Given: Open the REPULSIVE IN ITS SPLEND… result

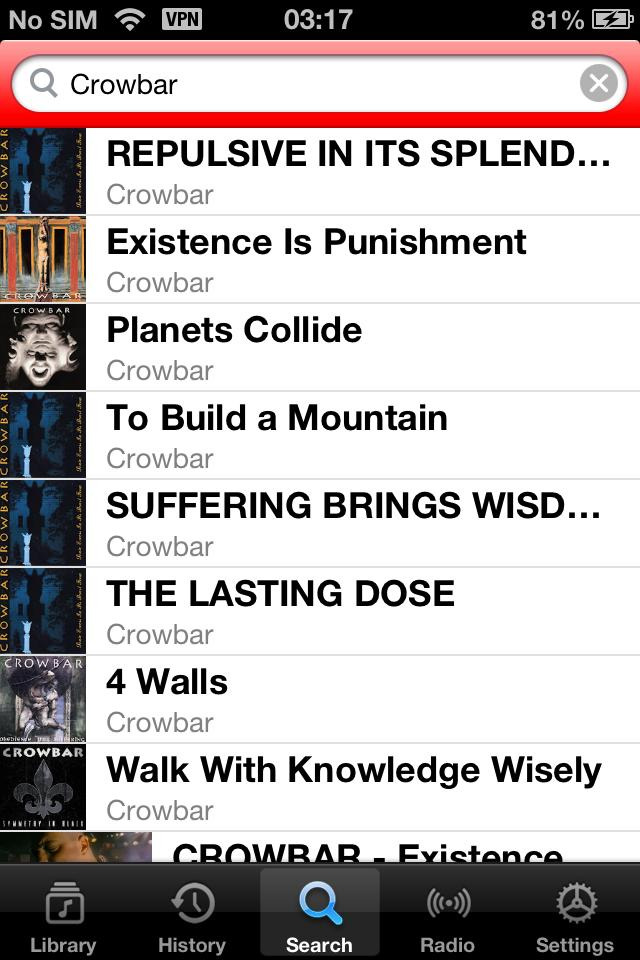Looking at the screenshot, I should coord(358,171).
